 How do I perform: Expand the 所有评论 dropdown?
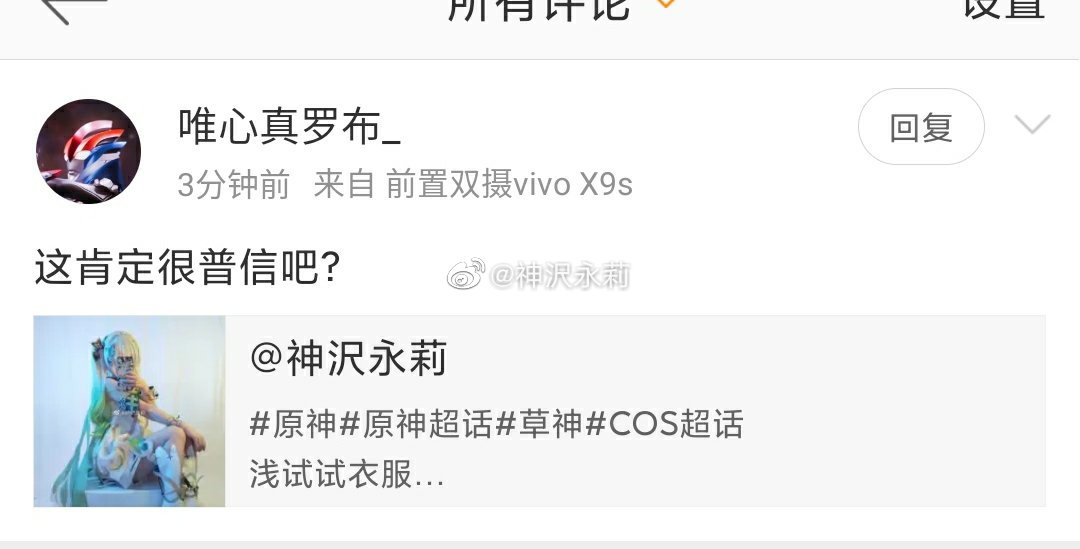(666, 6)
